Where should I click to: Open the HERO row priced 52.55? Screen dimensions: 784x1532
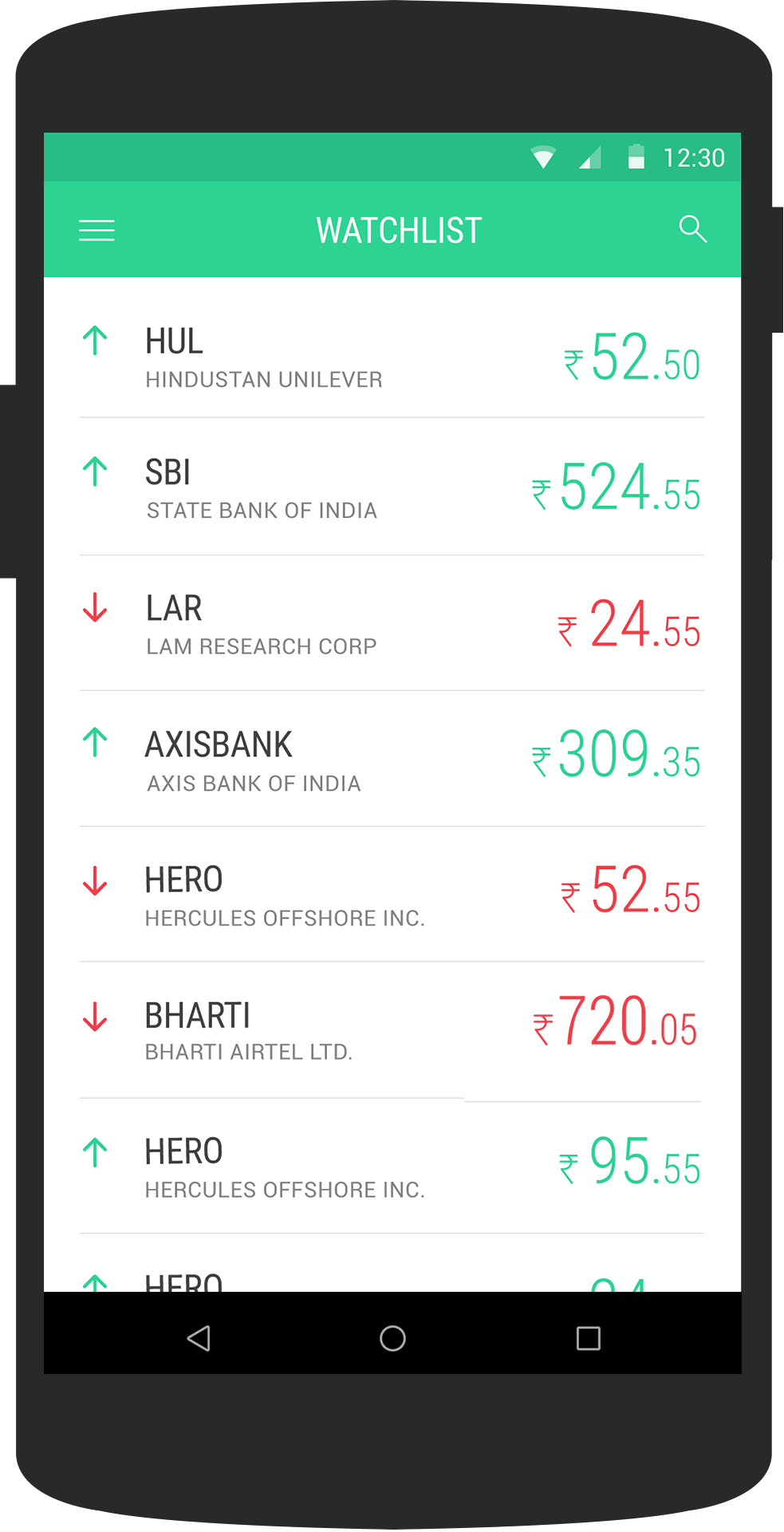point(392,894)
